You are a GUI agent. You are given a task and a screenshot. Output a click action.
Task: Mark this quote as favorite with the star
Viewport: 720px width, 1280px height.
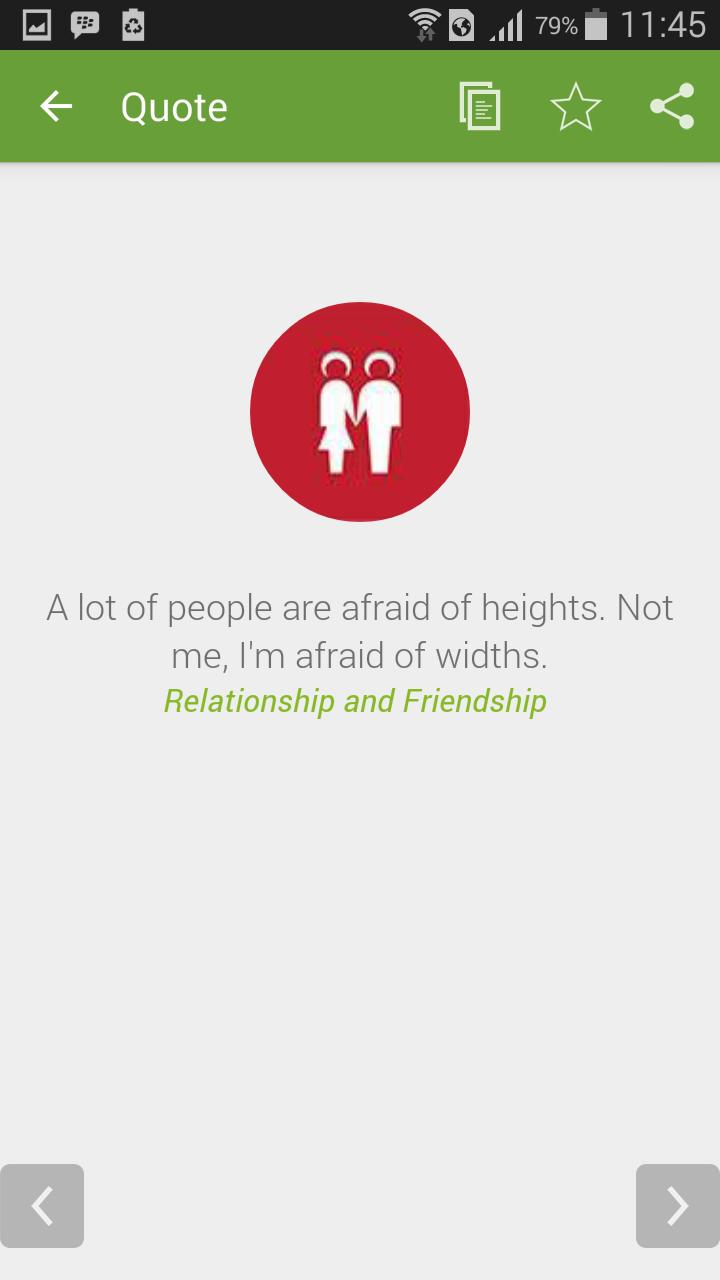click(576, 106)
